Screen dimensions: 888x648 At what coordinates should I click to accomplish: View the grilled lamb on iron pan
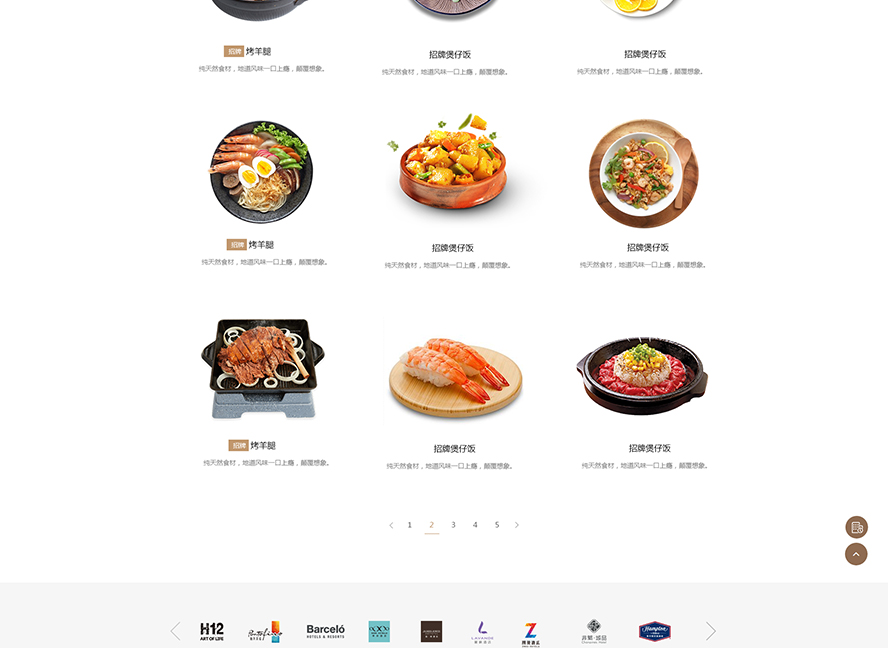pos(263,367)
